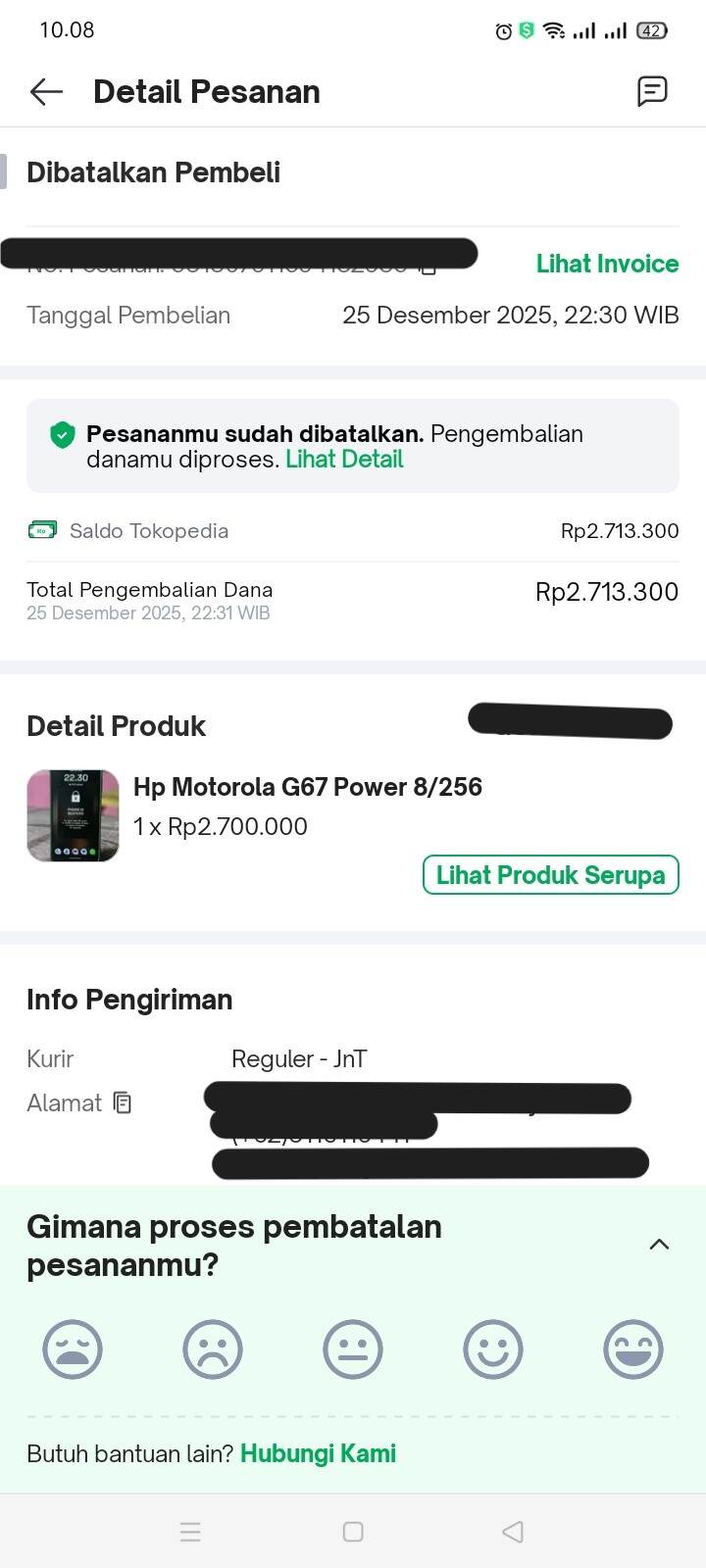Rate cancellation with frowning face
706x1568 pixels.
[x=213, y=1349]
